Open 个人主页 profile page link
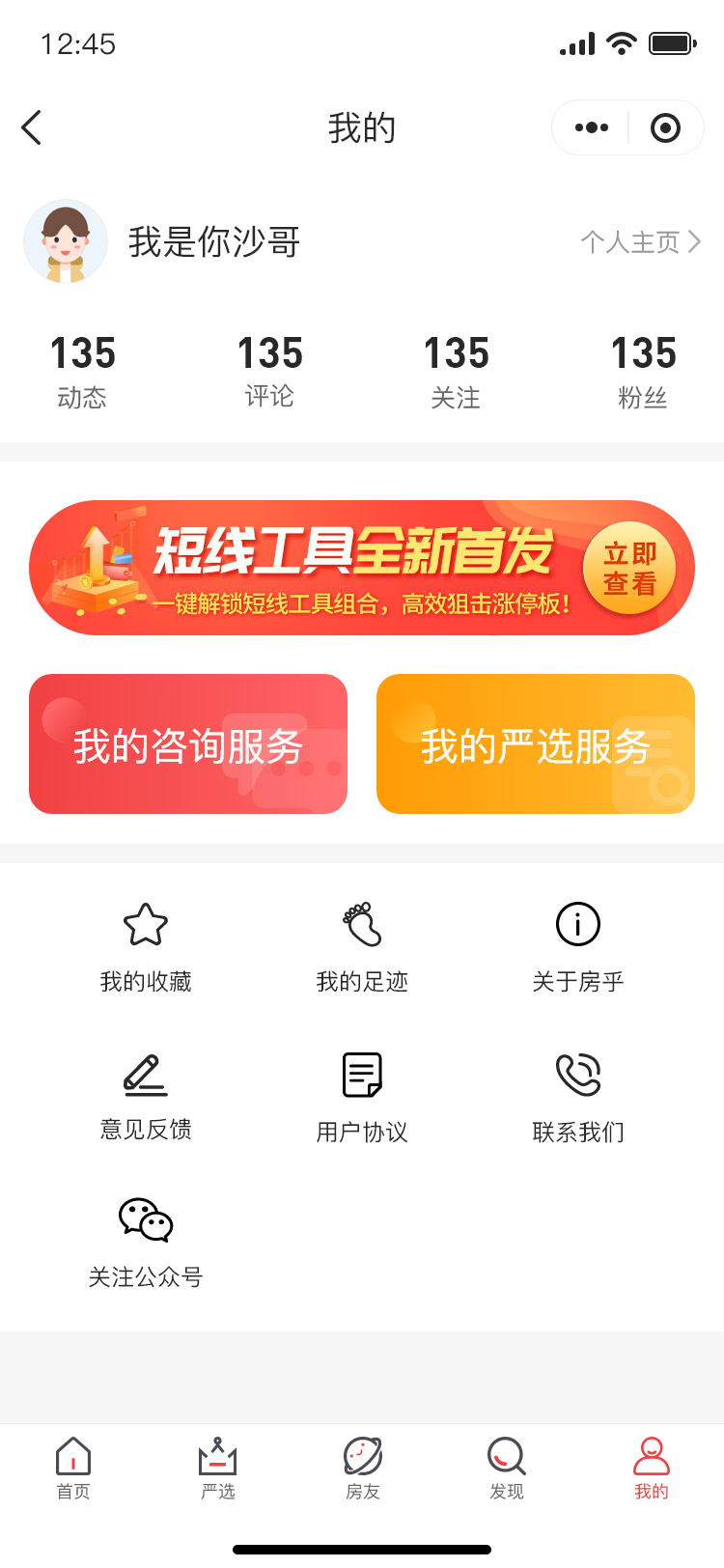 pos(641,241)
